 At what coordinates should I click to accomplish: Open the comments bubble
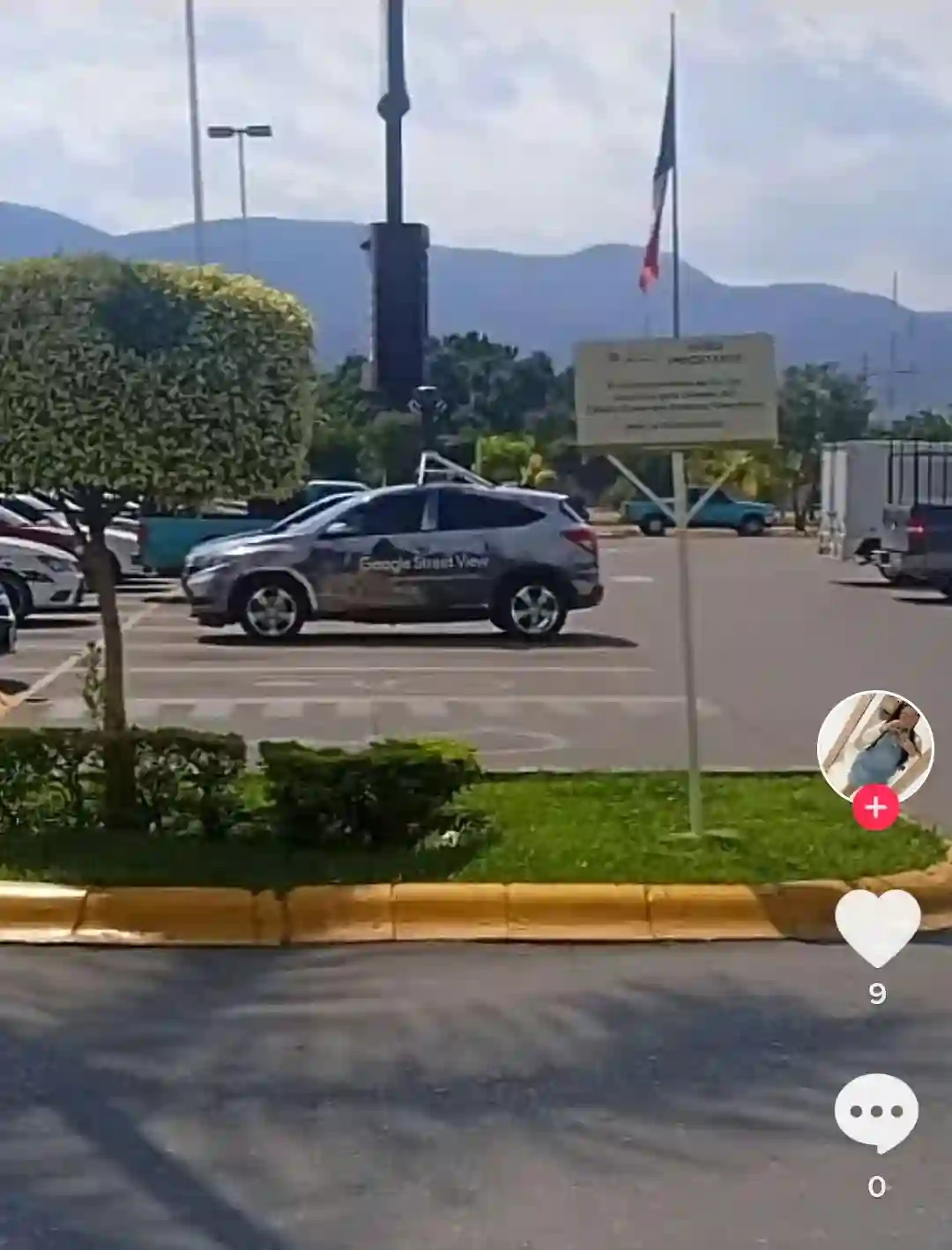click(x=876, y=1113)
